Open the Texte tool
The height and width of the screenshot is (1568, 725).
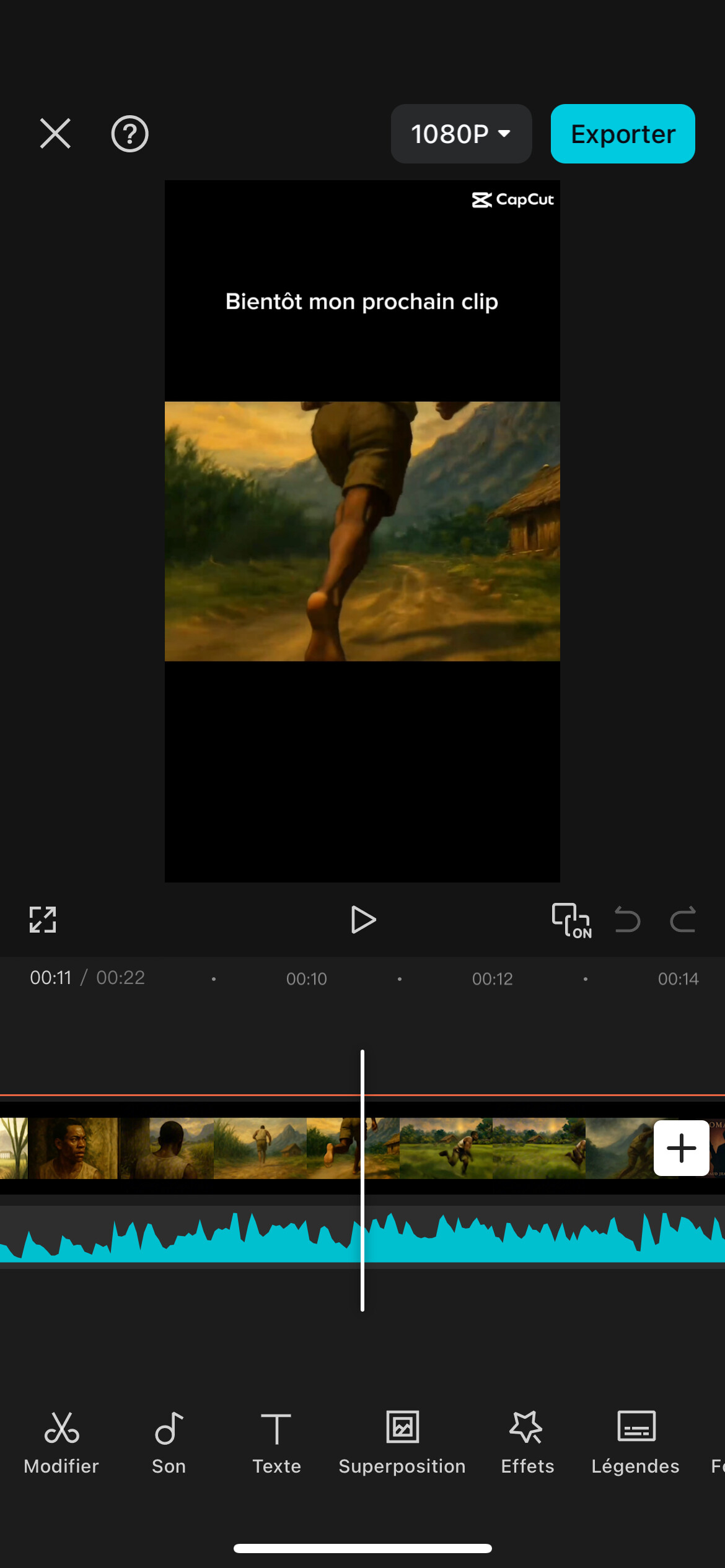276,1443
